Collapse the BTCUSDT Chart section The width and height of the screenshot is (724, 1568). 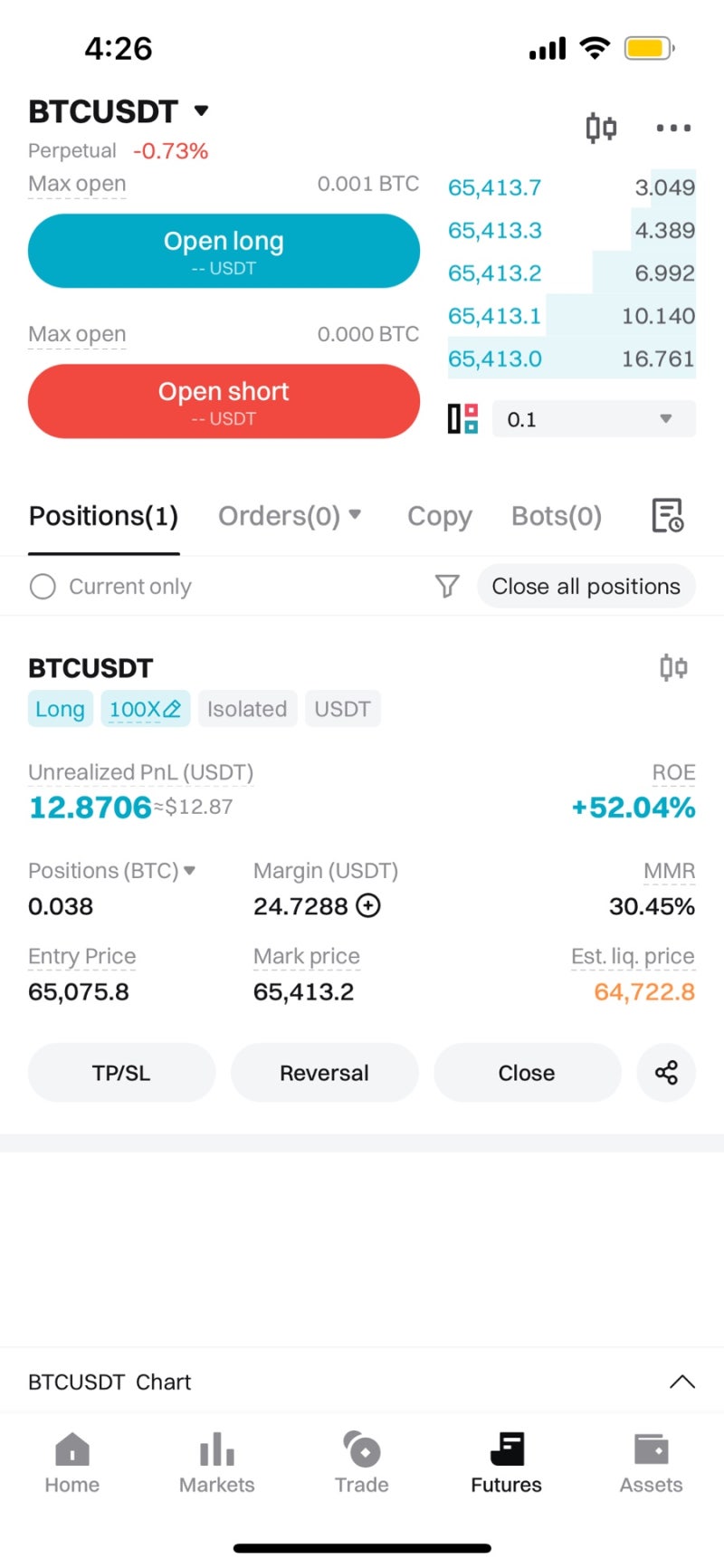pyautogui.click(x=683, y=1381)
